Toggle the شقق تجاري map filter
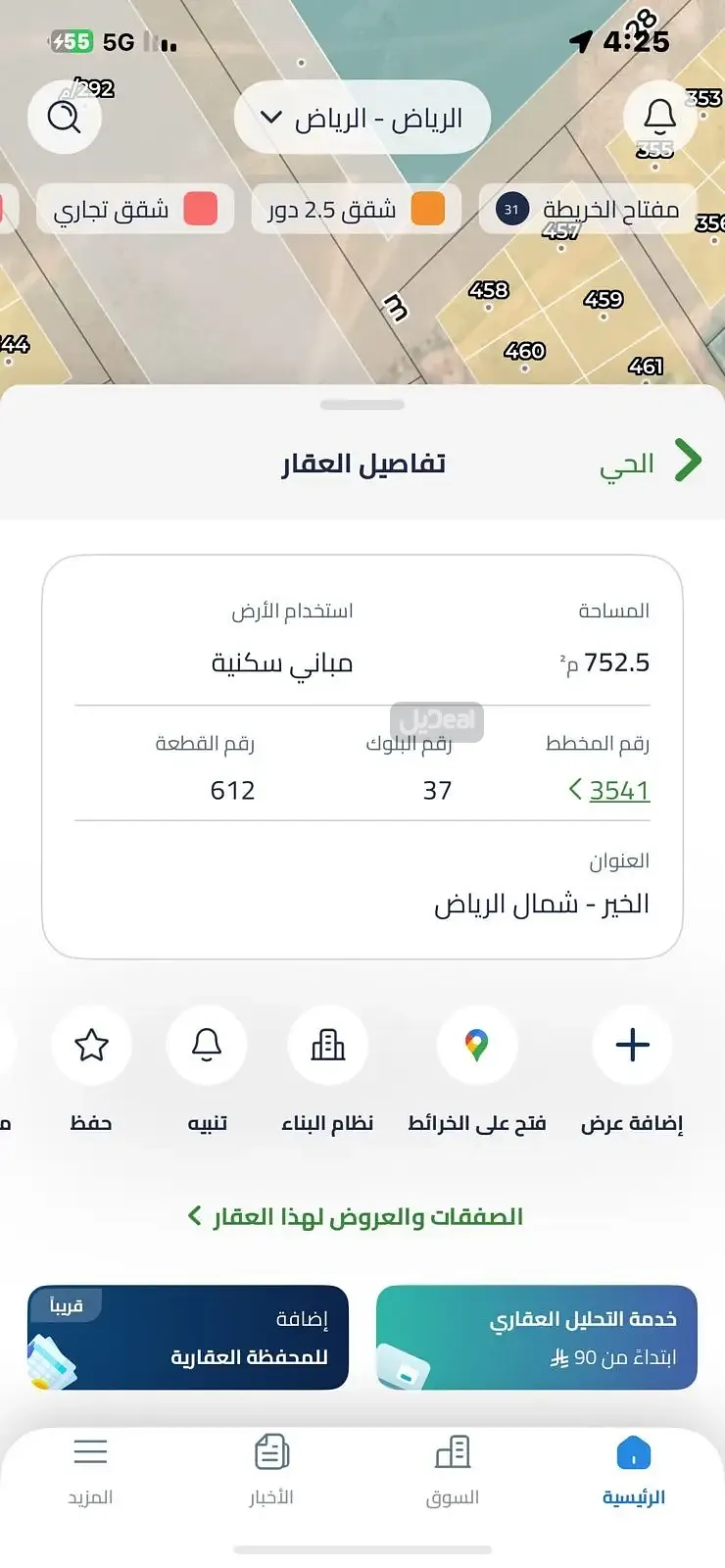Image resolution: width=725 pixels, height=1568 pixels. pyautogui.click(x=135, y=209)
